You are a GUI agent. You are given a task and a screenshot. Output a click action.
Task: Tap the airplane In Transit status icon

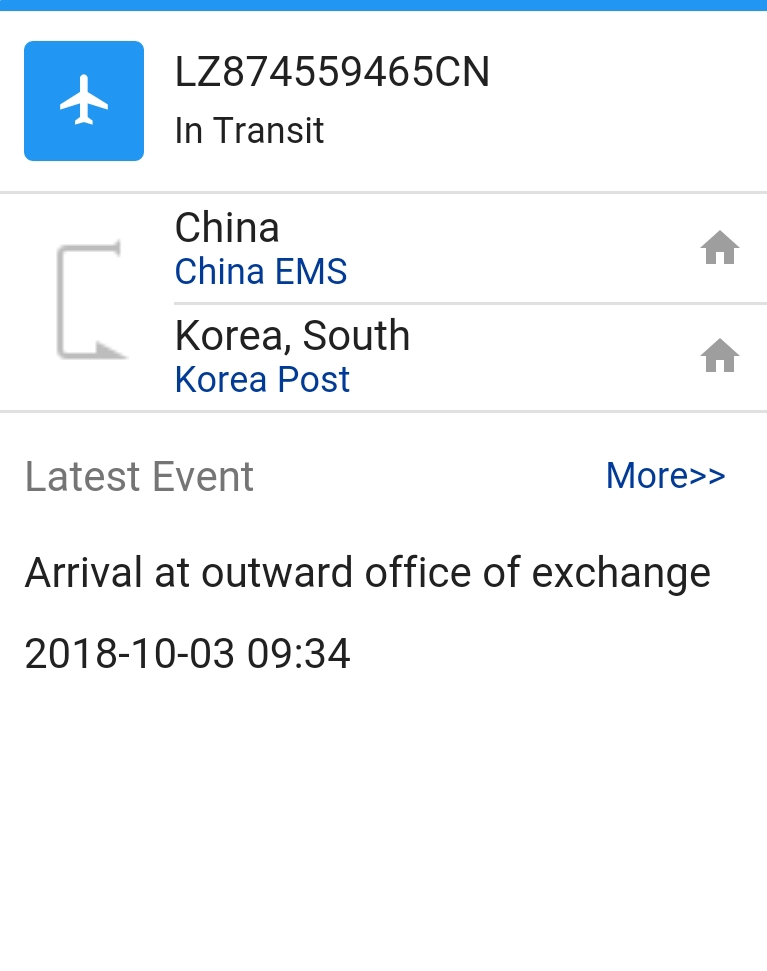coord(84,101)
